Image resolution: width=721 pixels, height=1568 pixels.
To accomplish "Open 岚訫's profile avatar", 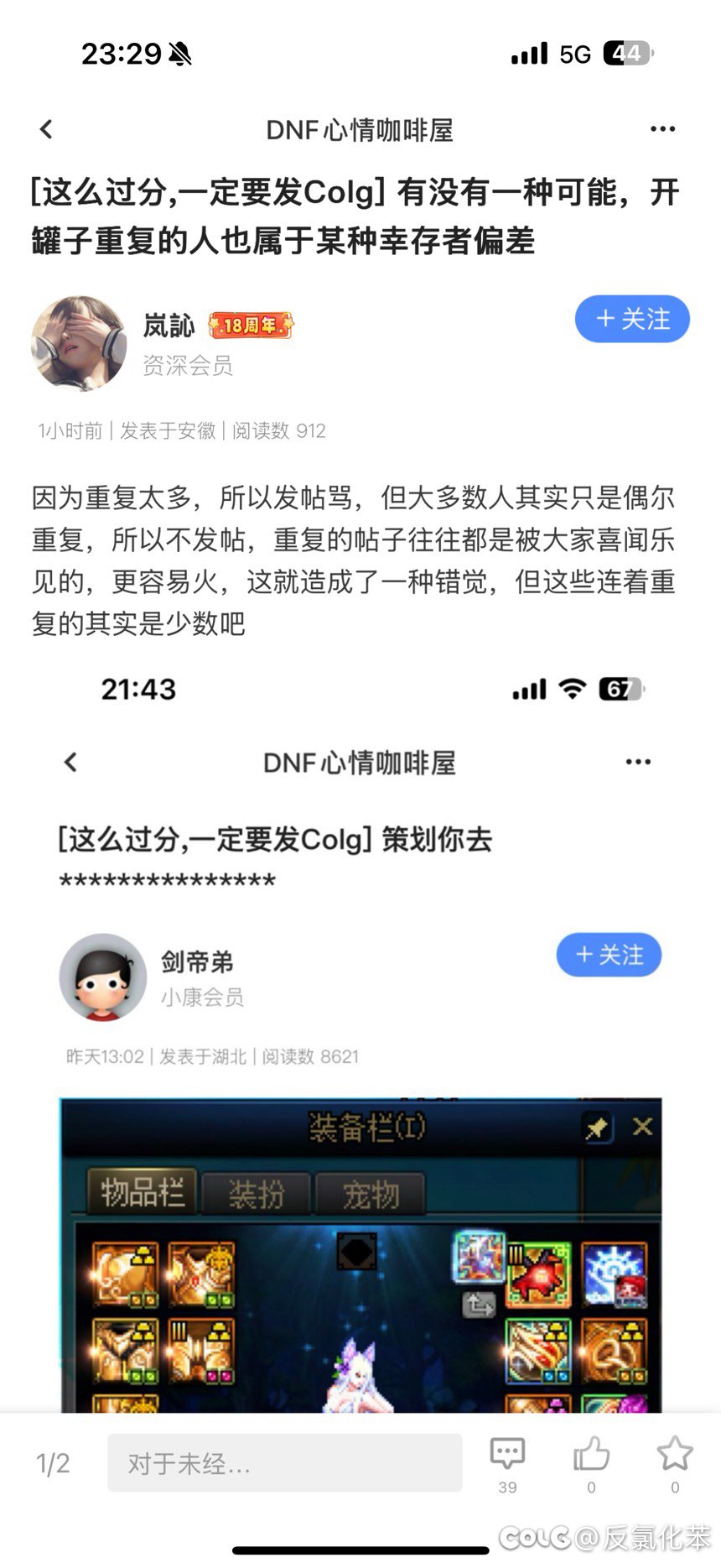I will 79,343.
